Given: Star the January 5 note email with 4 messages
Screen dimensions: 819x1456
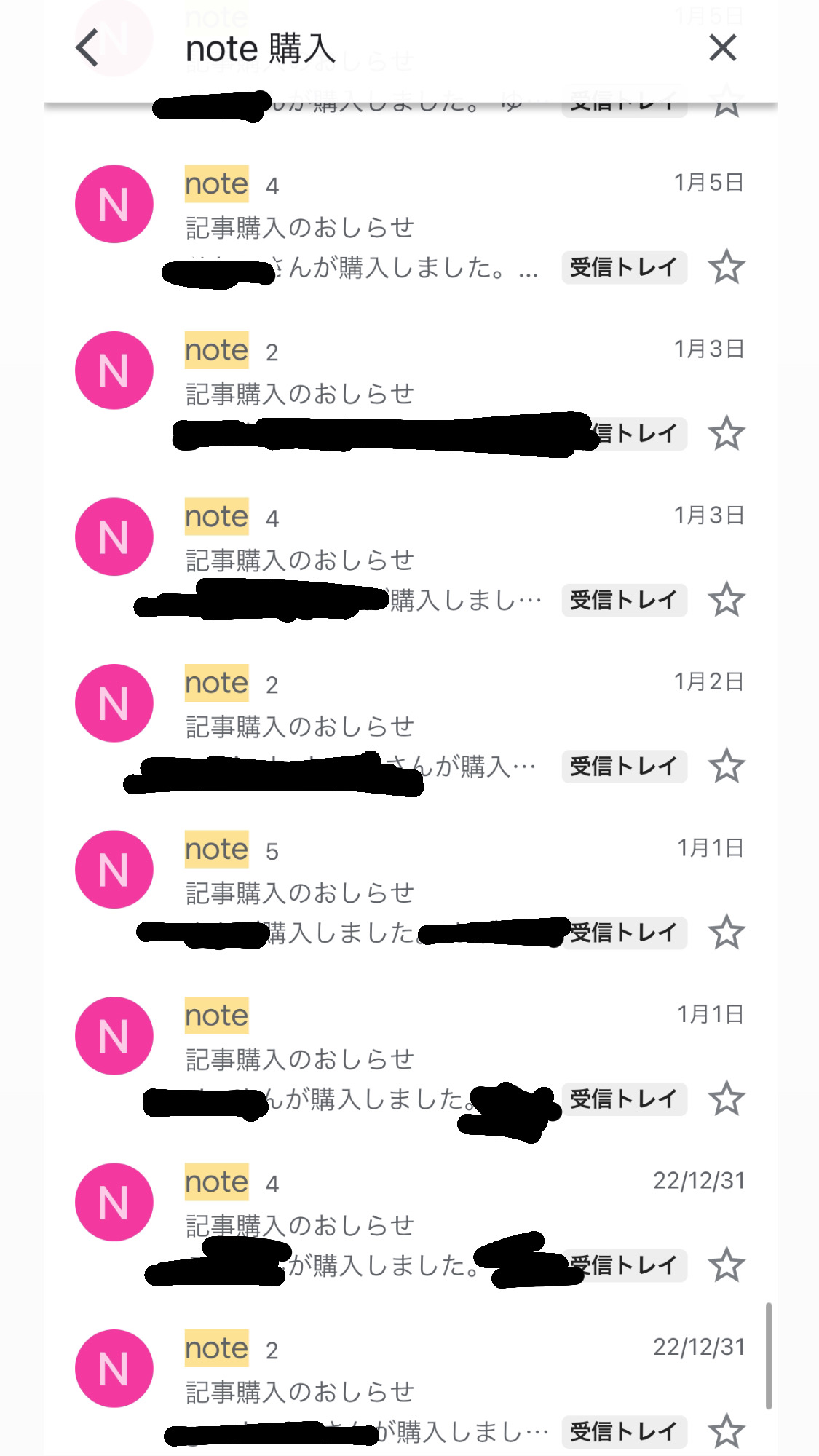Looking at the screenshot, I should pos(726,267).
